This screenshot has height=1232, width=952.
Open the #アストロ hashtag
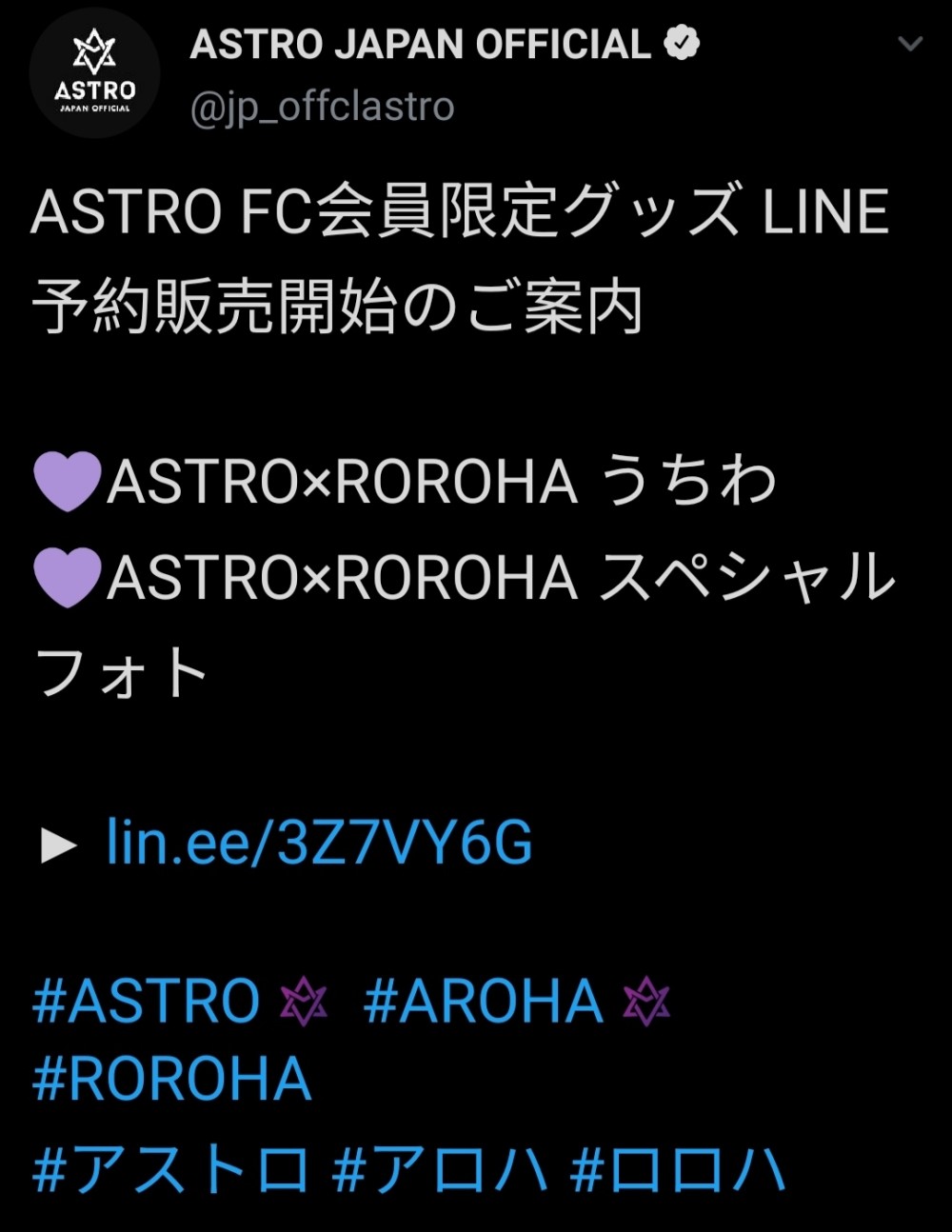pyautogui.click(x=171, y=1169)
